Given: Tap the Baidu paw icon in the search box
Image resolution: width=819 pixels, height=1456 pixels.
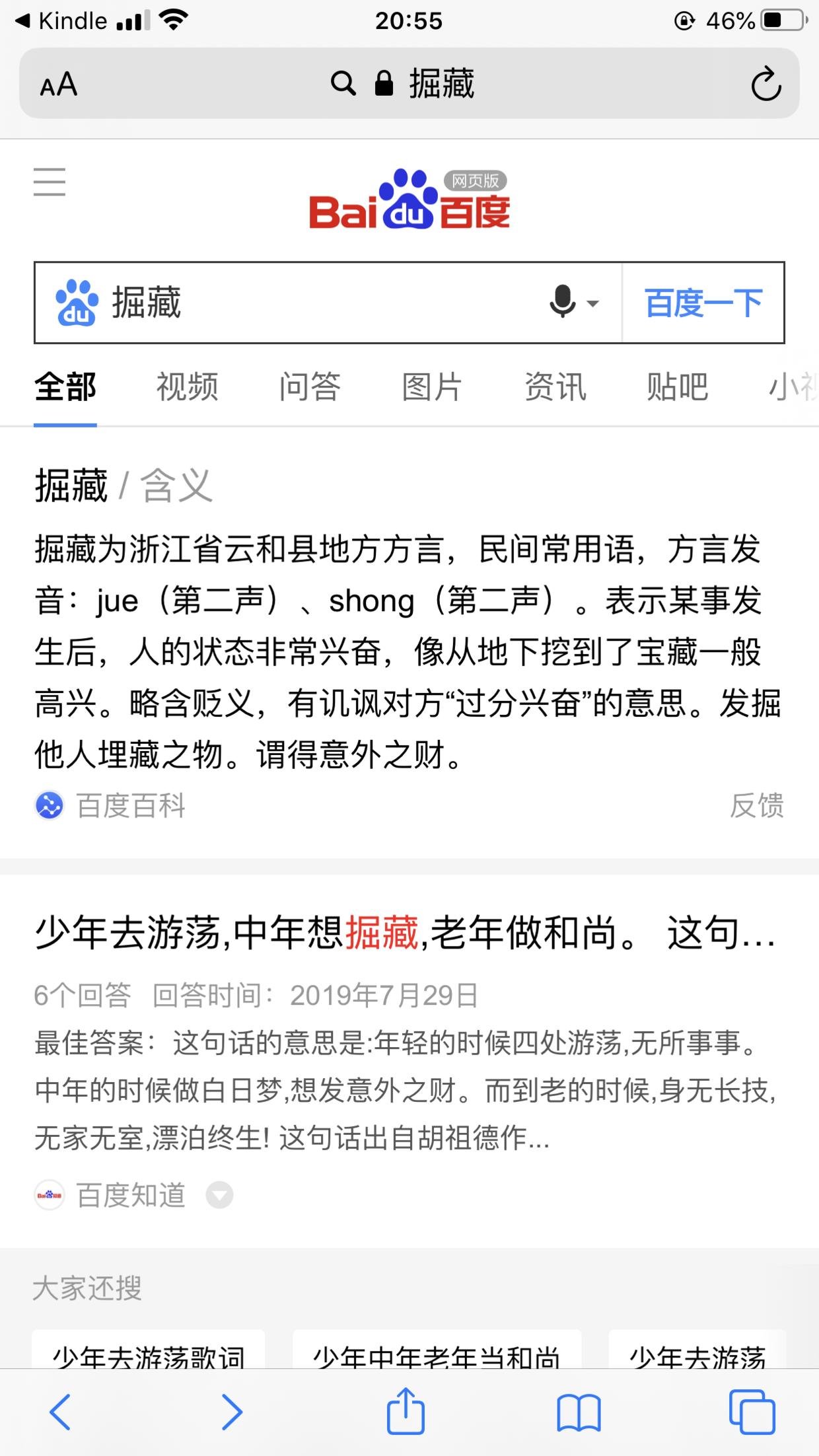Looking at the screenshot, I should pyautogui.click(x=75, y=301).
